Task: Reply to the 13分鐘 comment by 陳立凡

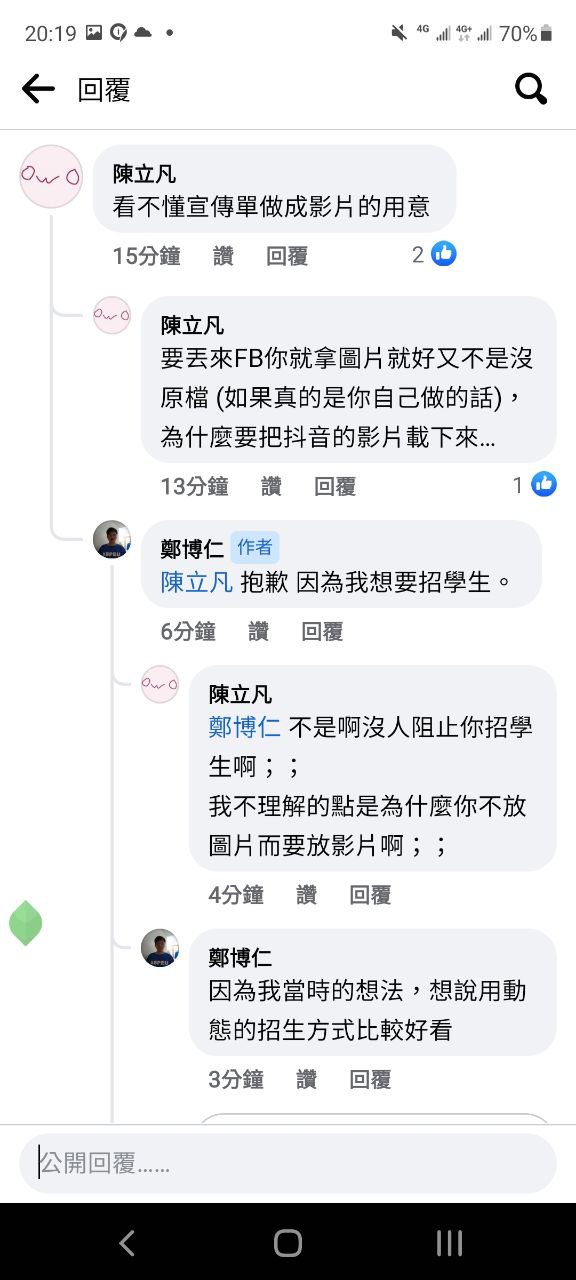Action: pyautogui.click(x=335, y=487)
